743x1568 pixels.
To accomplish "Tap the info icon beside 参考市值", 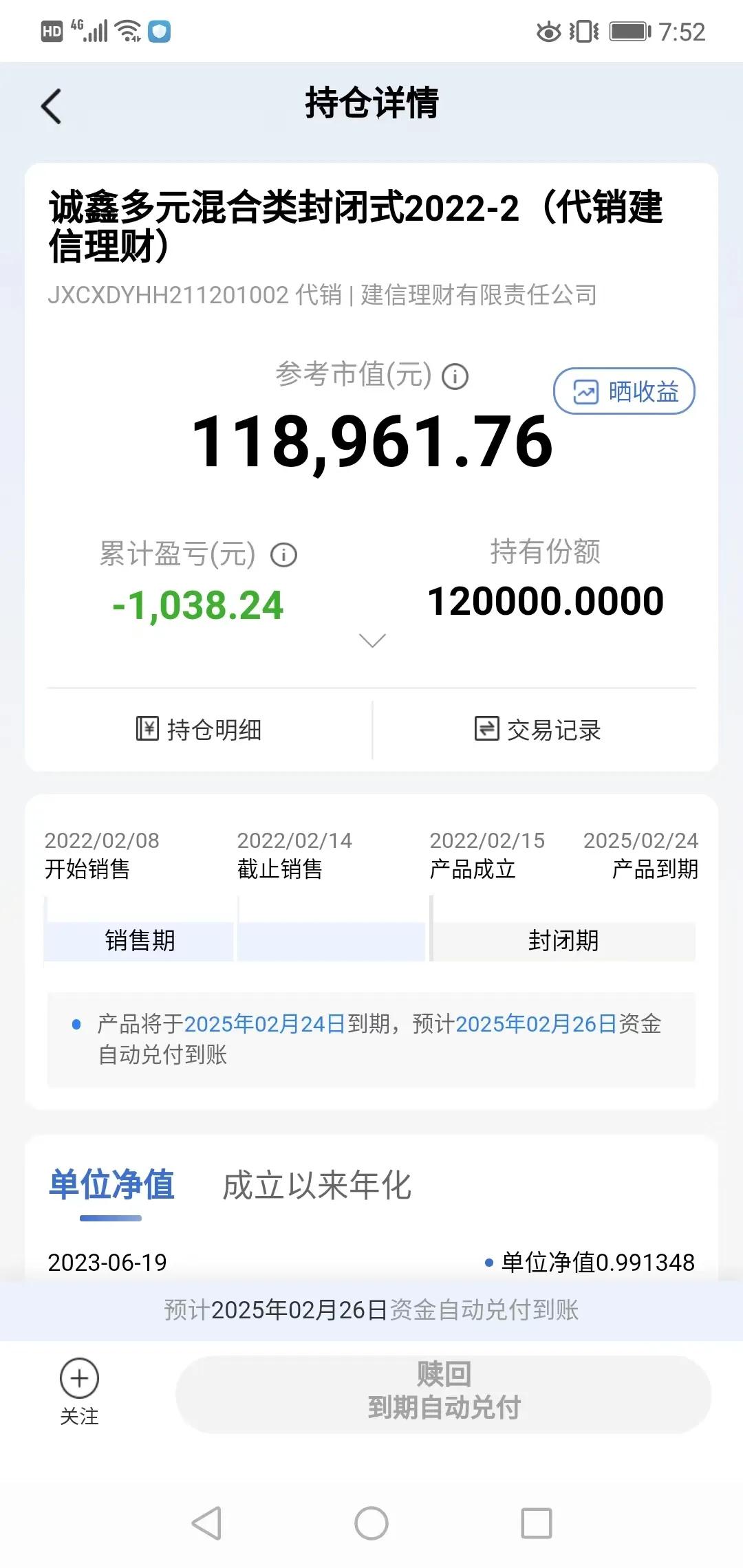I will coord(455,377).
